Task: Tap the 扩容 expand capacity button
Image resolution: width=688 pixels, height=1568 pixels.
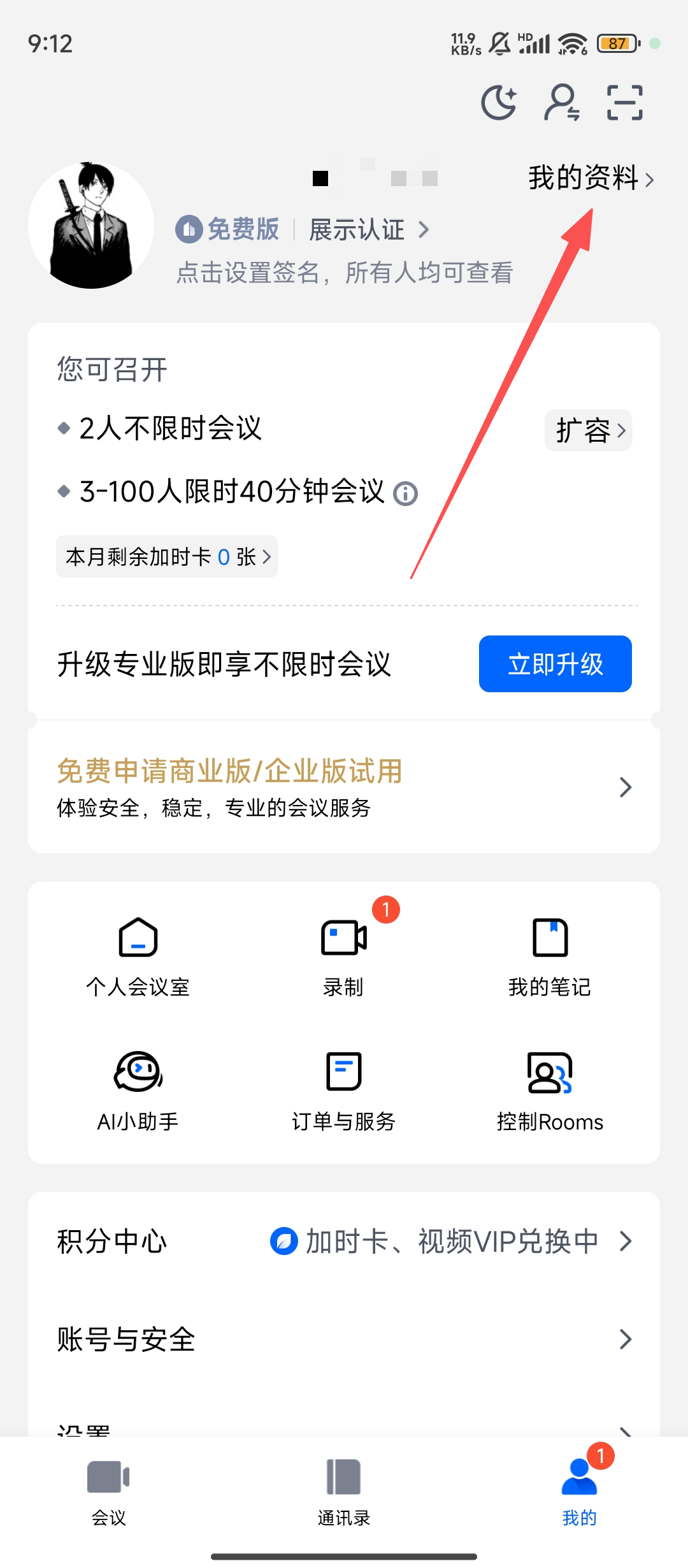Action: click(588, 430)
